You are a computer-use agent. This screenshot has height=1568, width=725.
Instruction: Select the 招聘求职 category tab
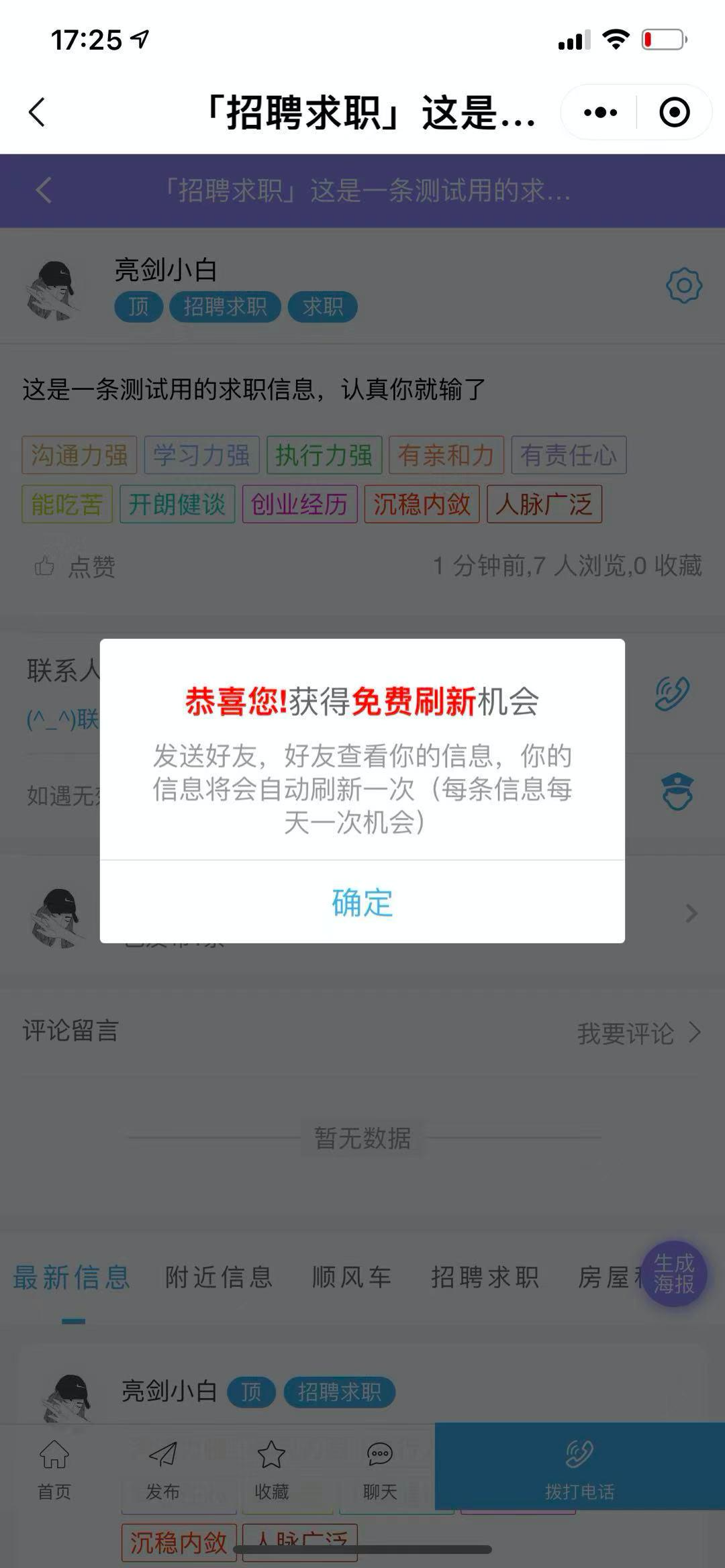485,1277
